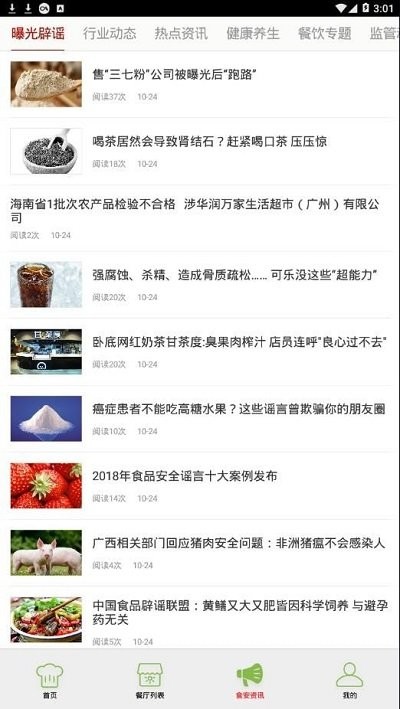Go to the 首页 bottom tab
The width and height of the screenshot is (400, 709).
pyautogui.click(x=50, y=680)
